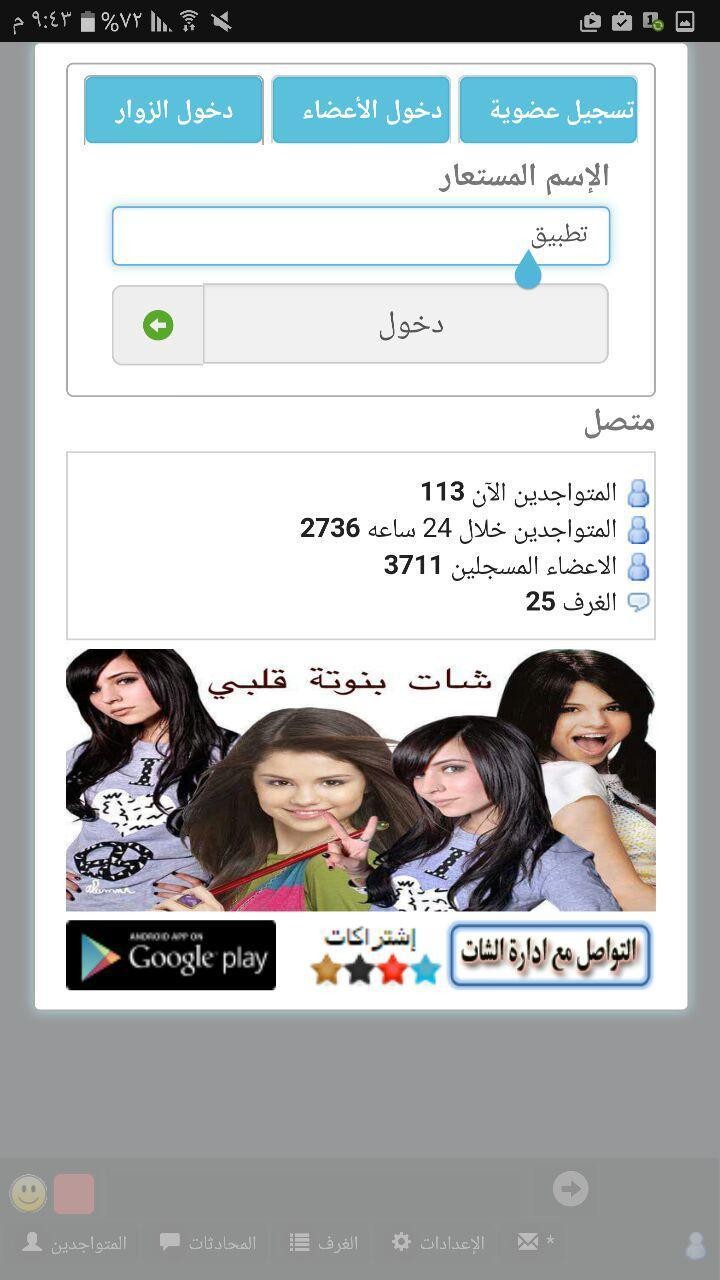This screenshot has width=720, height=1280.
Task: Open the المتواجدين bottom tab
Action: (x=75, y=1243)
